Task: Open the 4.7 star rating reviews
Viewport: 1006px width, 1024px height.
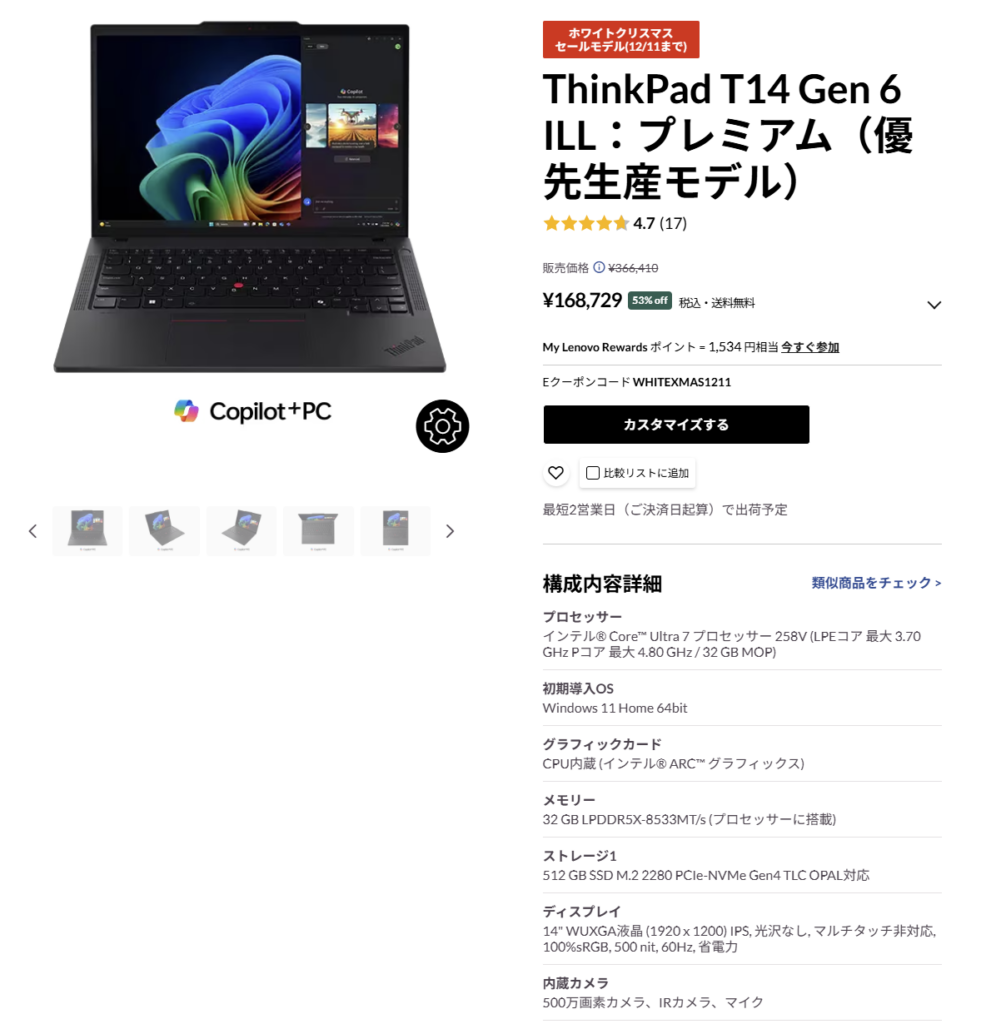Action: [614, 223]
